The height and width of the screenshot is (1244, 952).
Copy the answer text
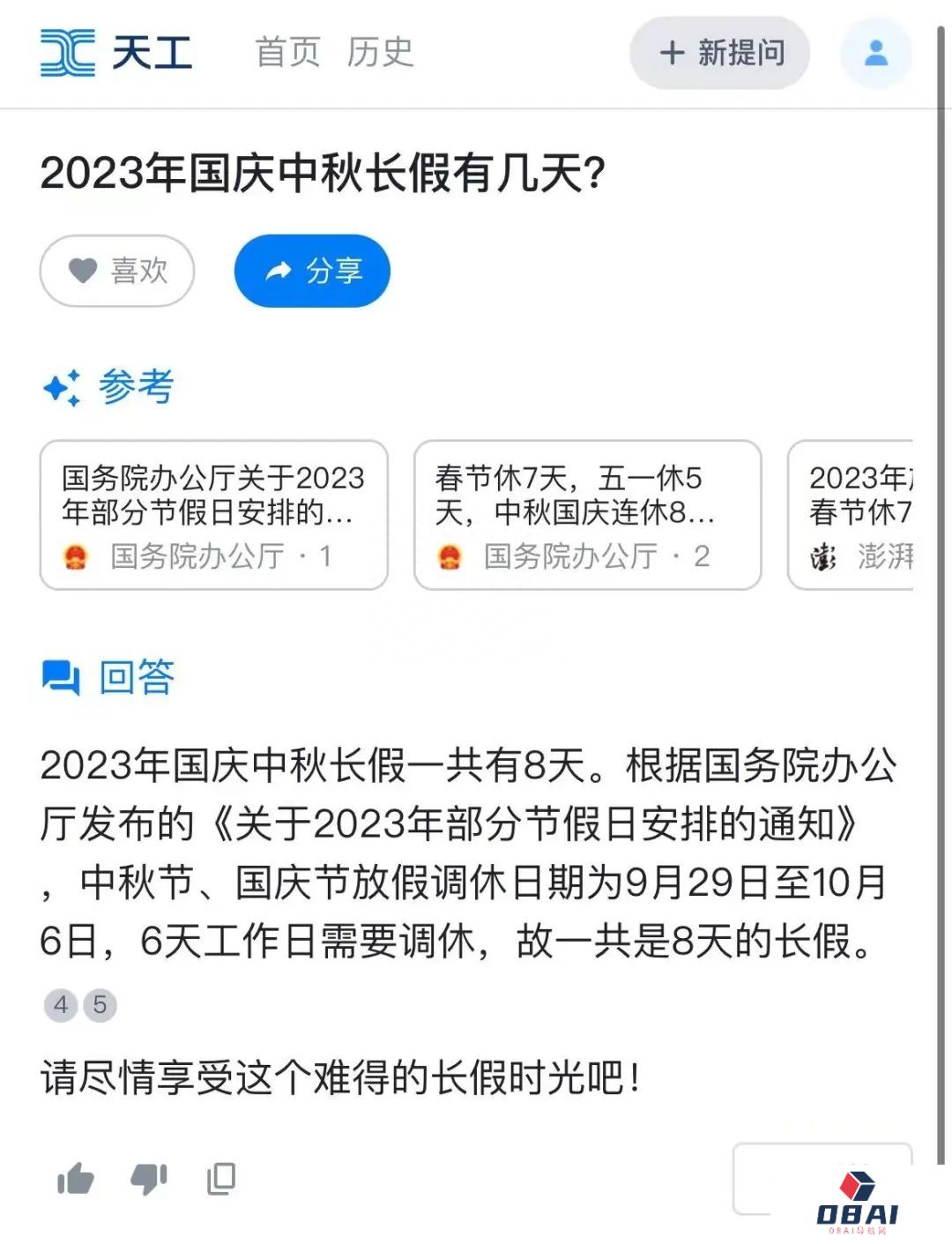220,1179
